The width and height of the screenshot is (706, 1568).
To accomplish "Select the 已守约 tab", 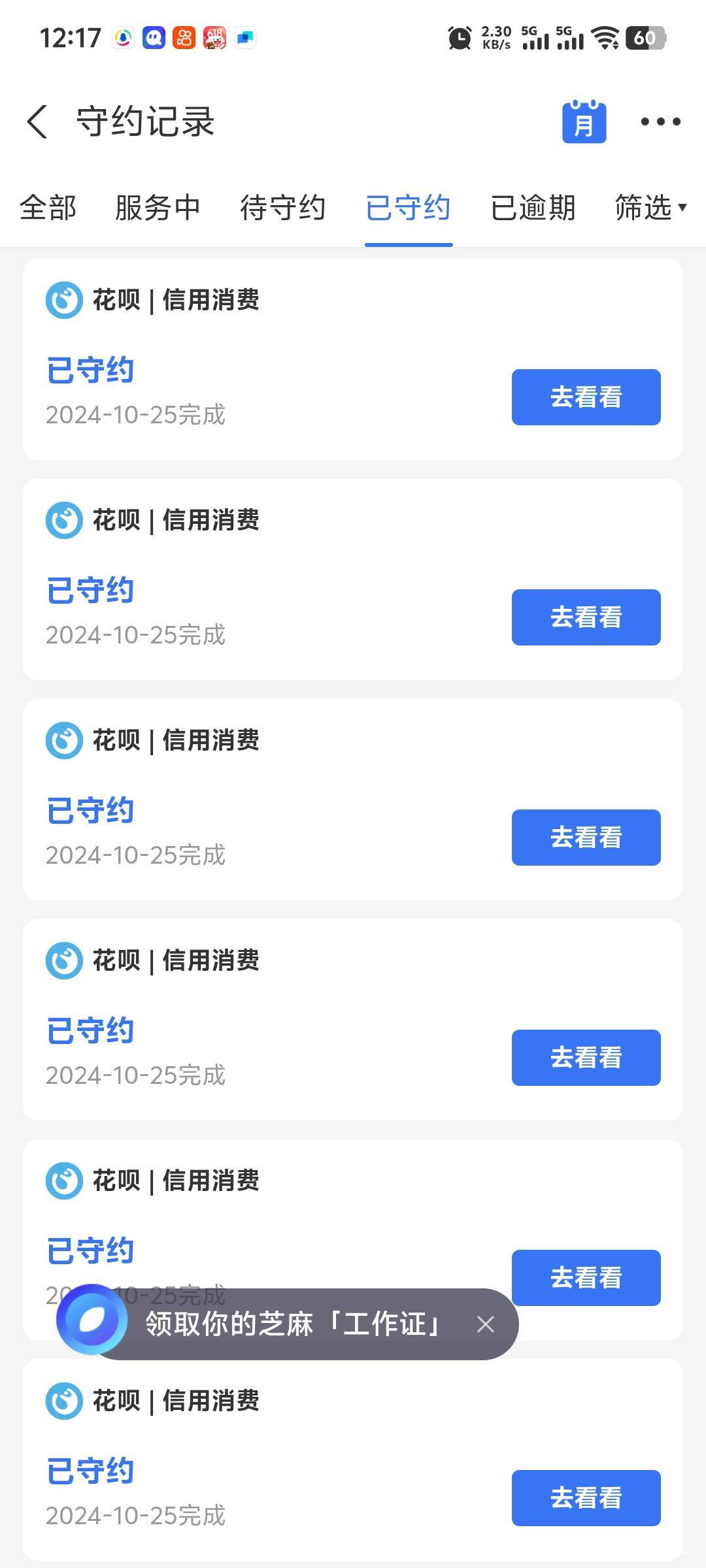I will coord(408,208).
